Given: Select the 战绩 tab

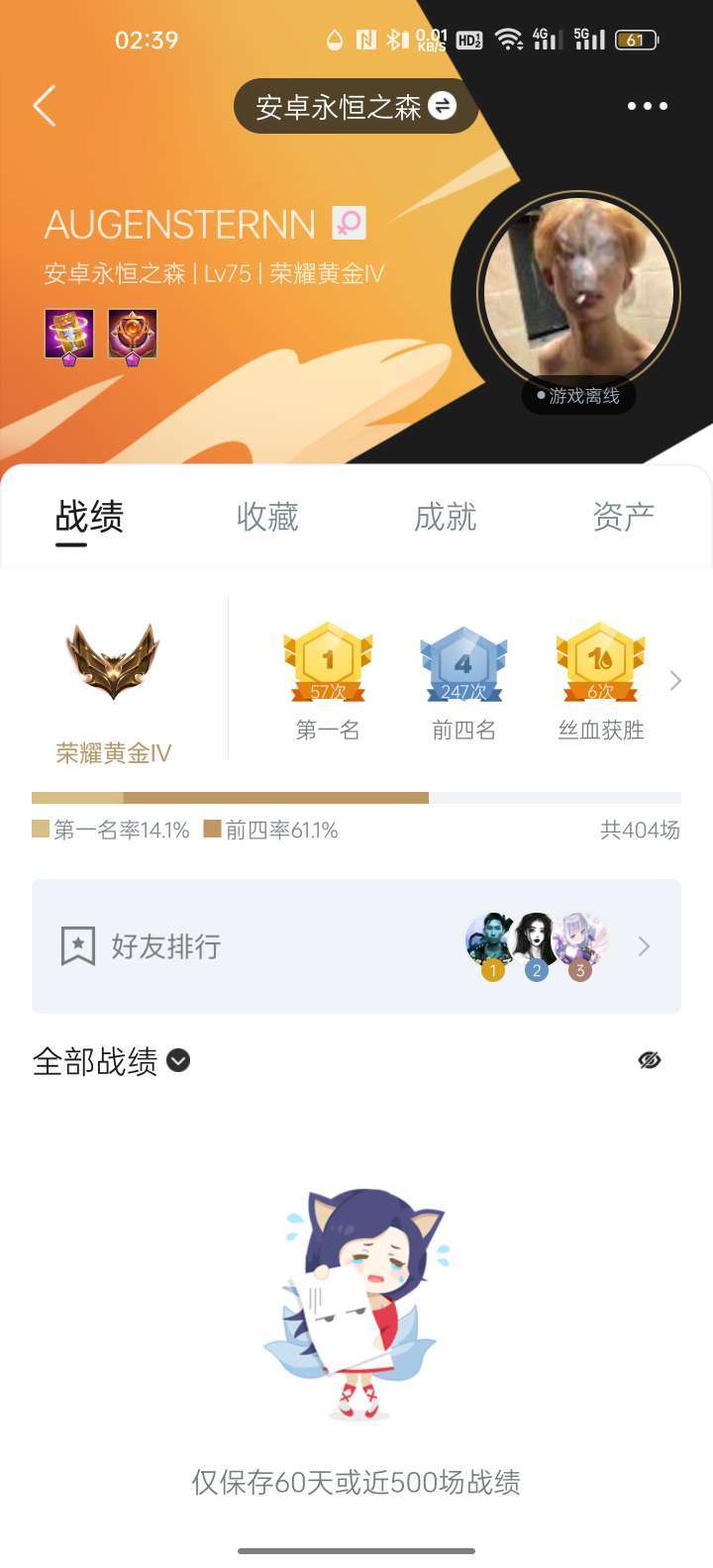Looking at the screenshot, I should [x=89, y=517].
